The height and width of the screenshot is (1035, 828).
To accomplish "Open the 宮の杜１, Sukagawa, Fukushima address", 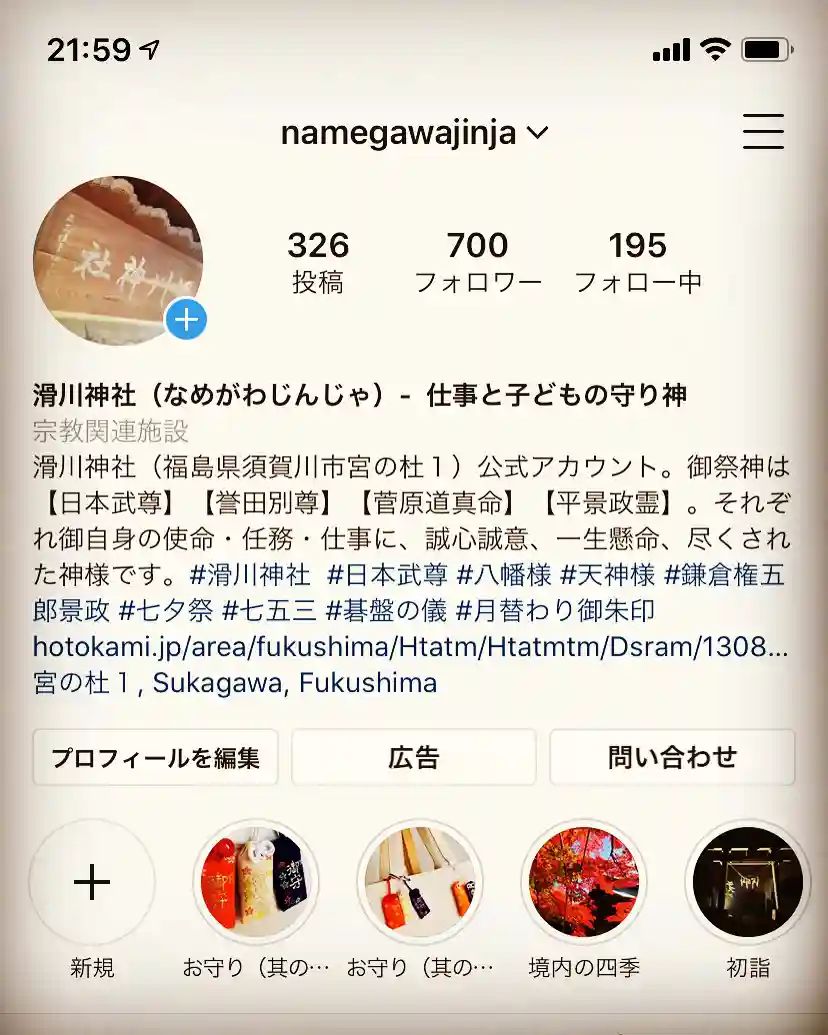I will pos(235,684).
